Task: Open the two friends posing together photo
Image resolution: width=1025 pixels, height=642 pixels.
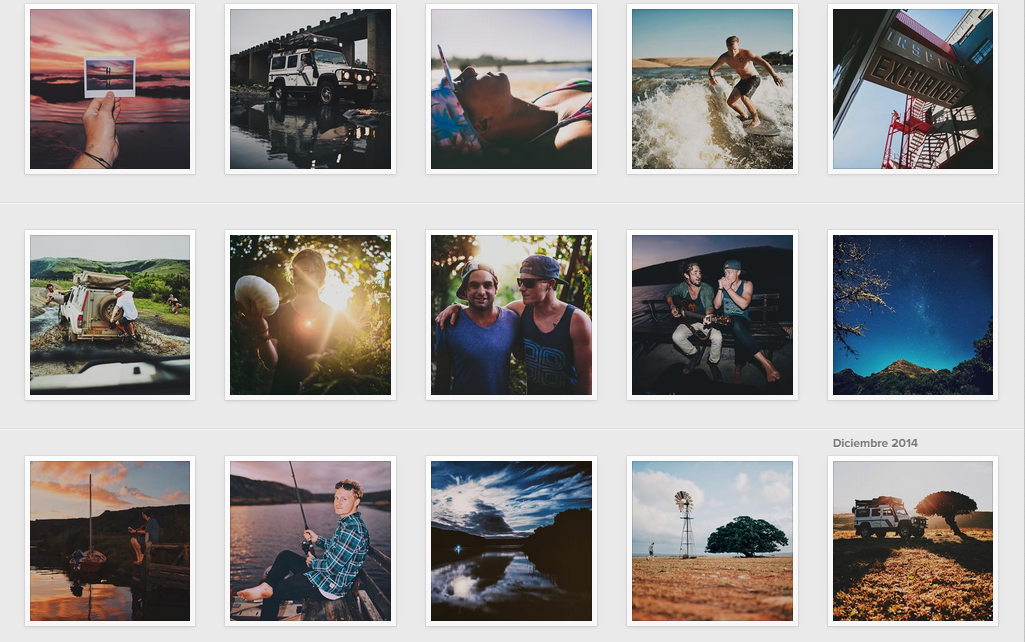Action: [x=511, y=315]
